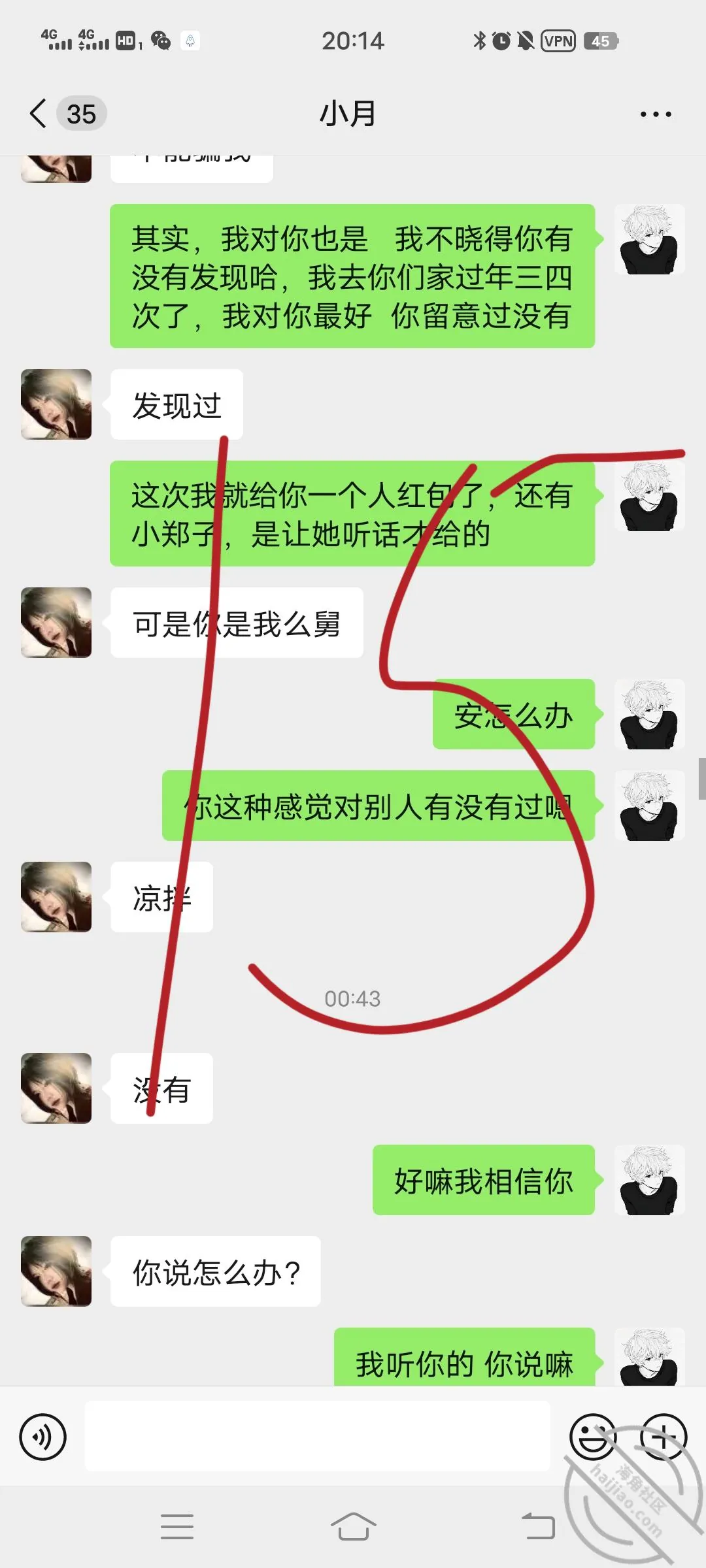This screenshot has width=706, height=1568.
Task: Open the plus attachments menu
Action: point(663,1437)
